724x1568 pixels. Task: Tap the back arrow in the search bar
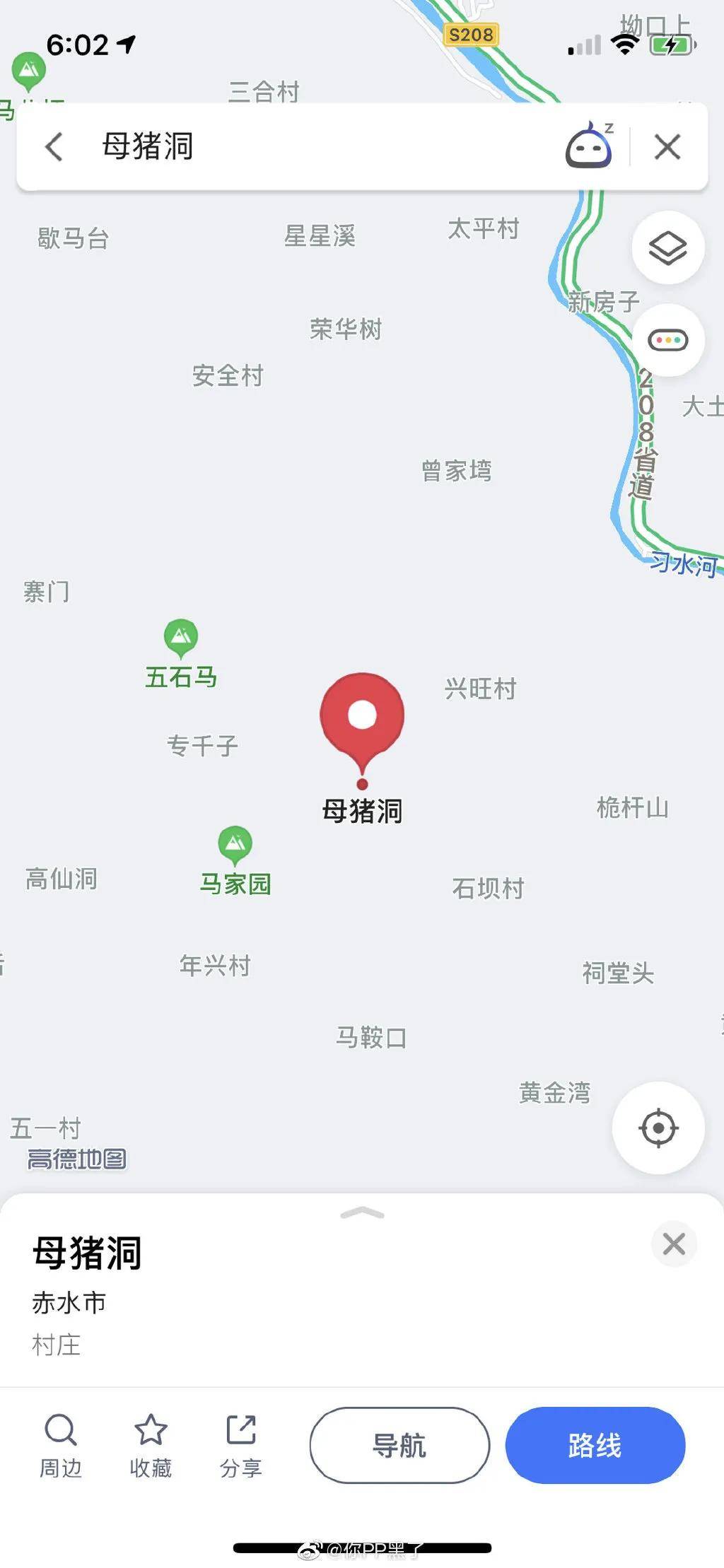point(54,147)
